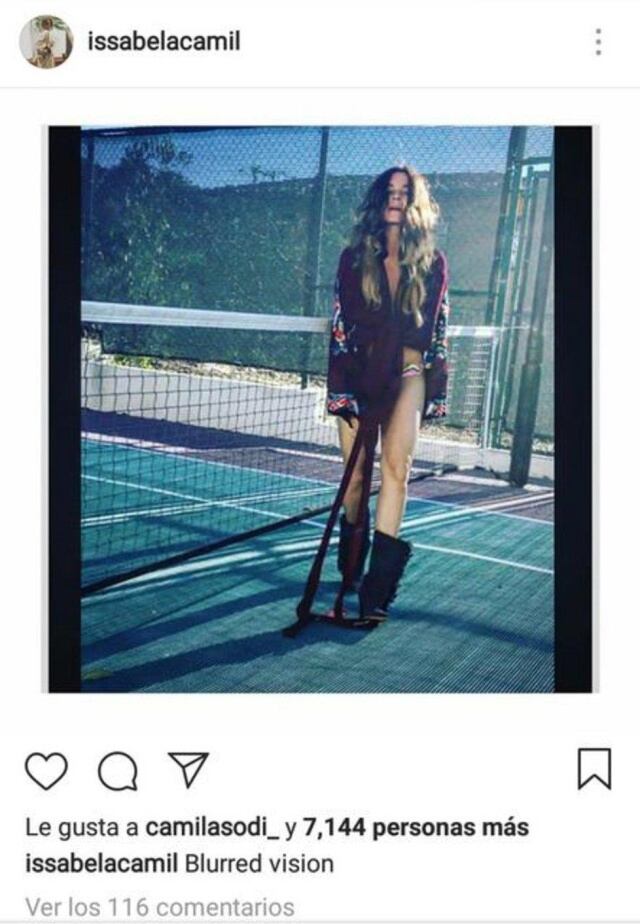
Task: Open camilasodi_ profile from likes
Action: click(x=211, y=828)
